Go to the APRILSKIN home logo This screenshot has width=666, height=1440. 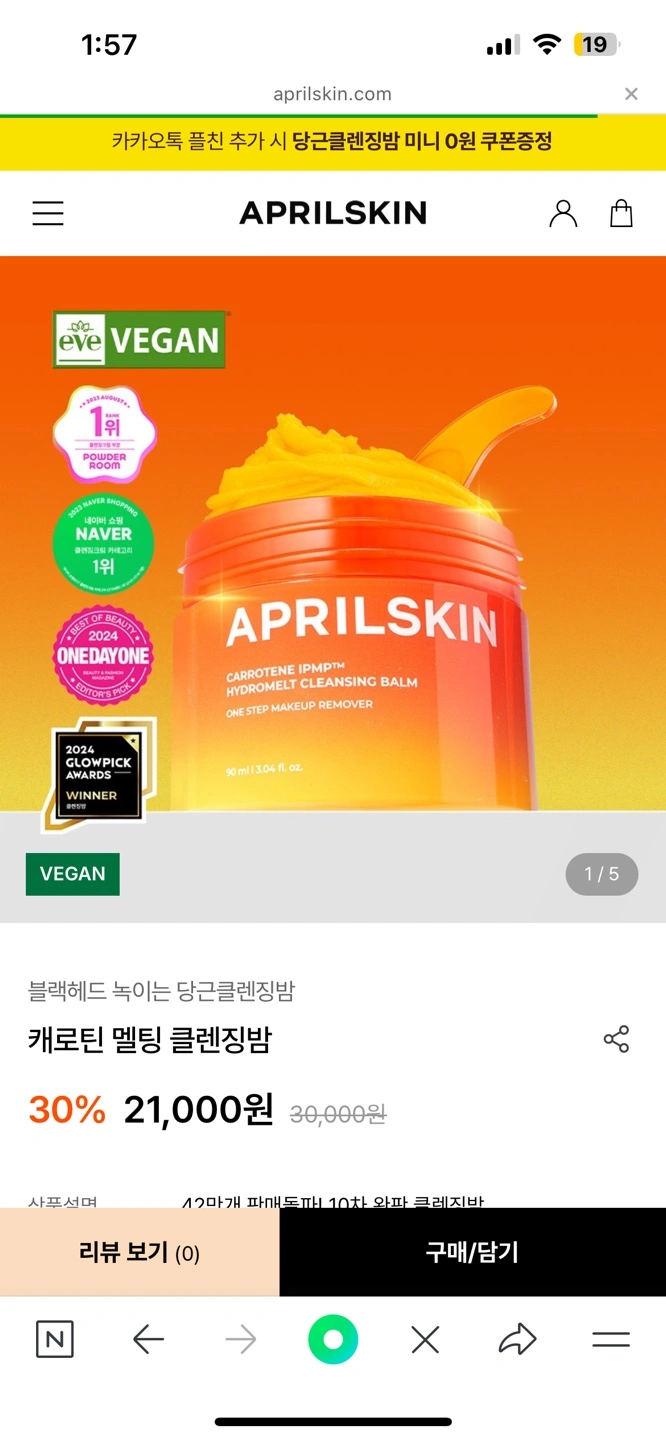click(x=333, y=213)
